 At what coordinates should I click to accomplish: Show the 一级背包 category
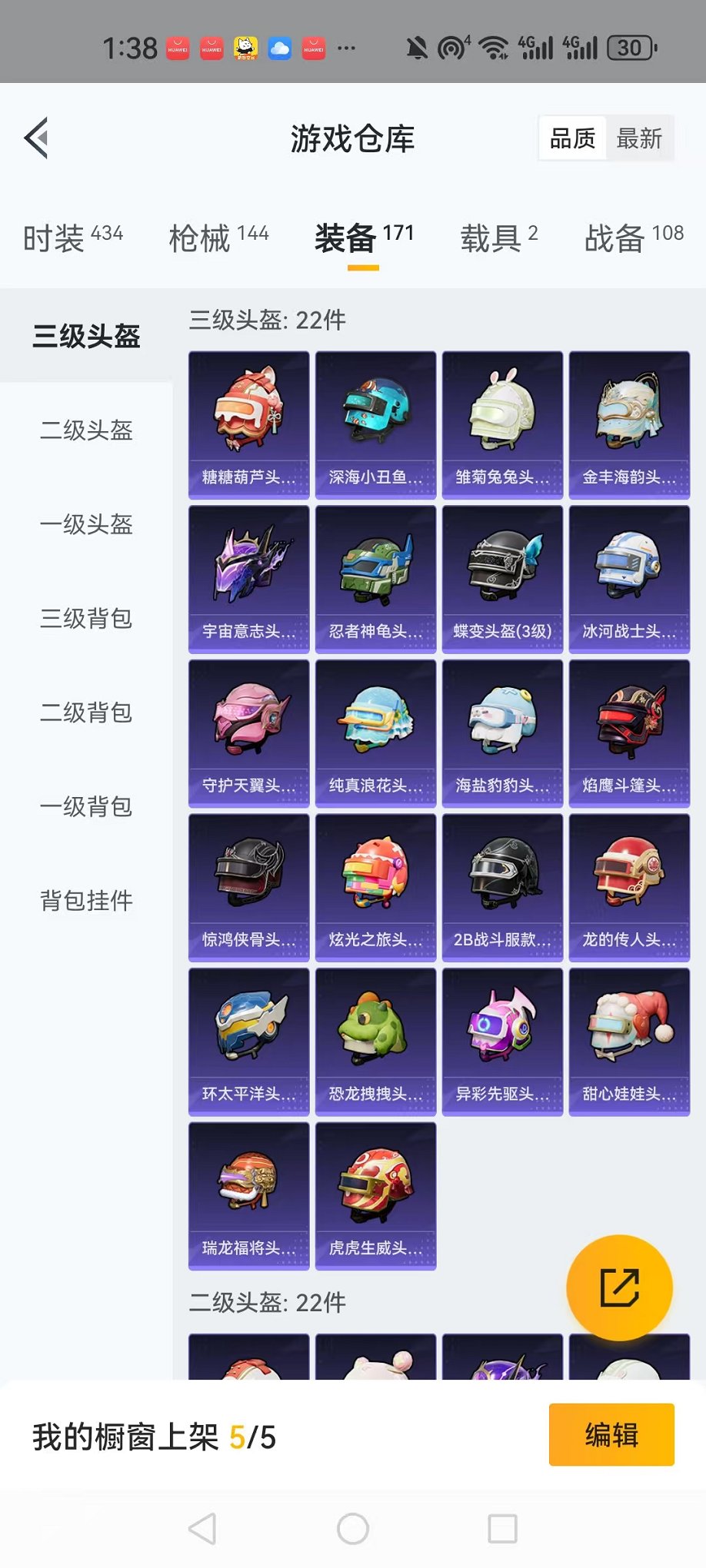click(x=86, y=806)
